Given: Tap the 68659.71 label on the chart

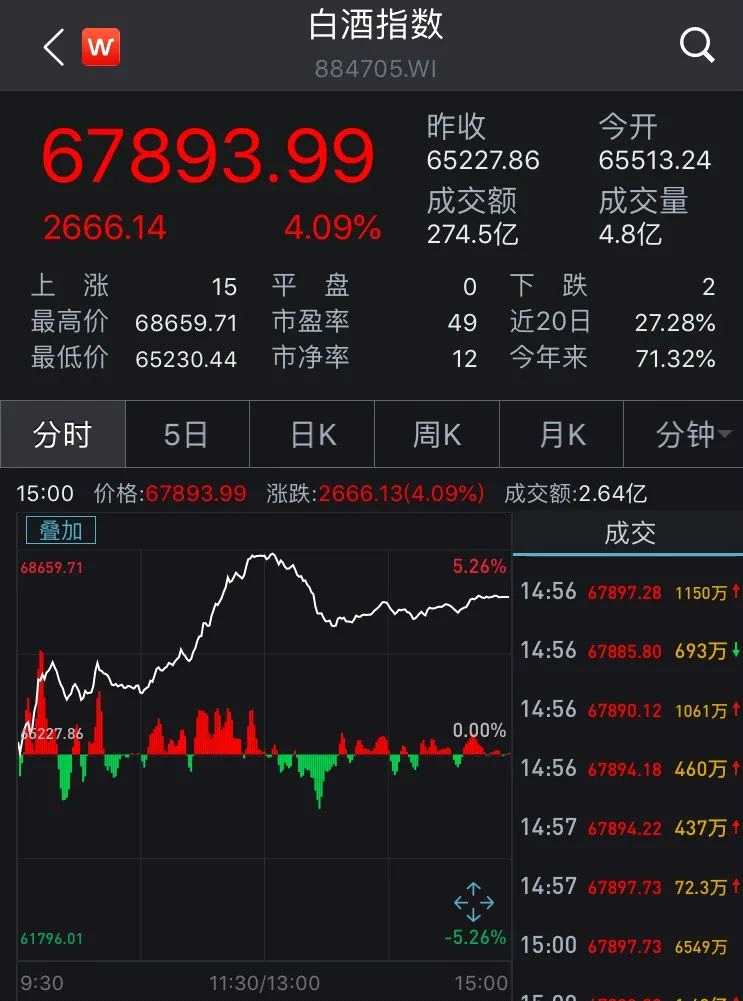Looking at the screenshot, I should [x=56, y=567].
